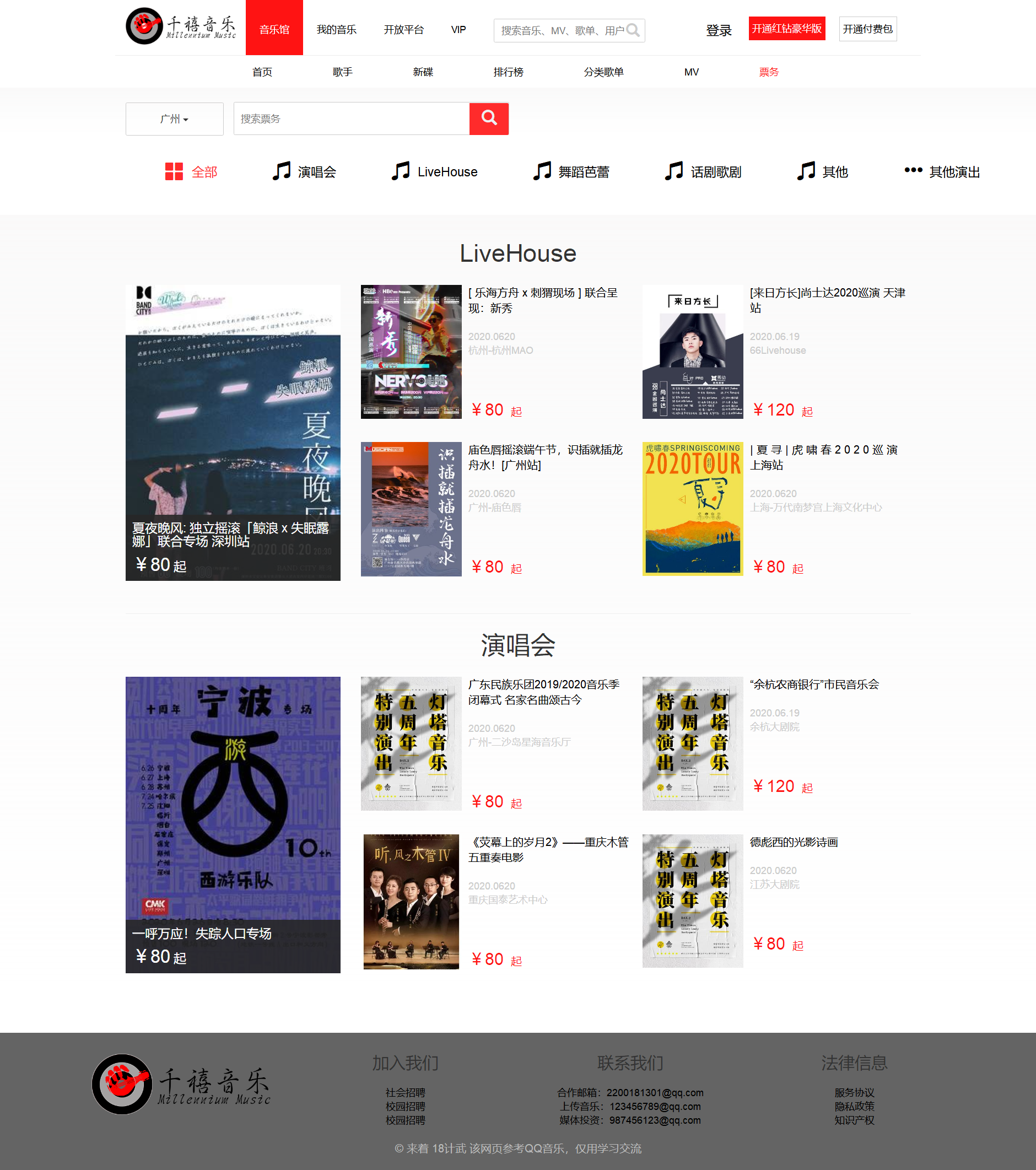
Task: Filter tickets by 演唱会 category
Action: tap(305, 172)
